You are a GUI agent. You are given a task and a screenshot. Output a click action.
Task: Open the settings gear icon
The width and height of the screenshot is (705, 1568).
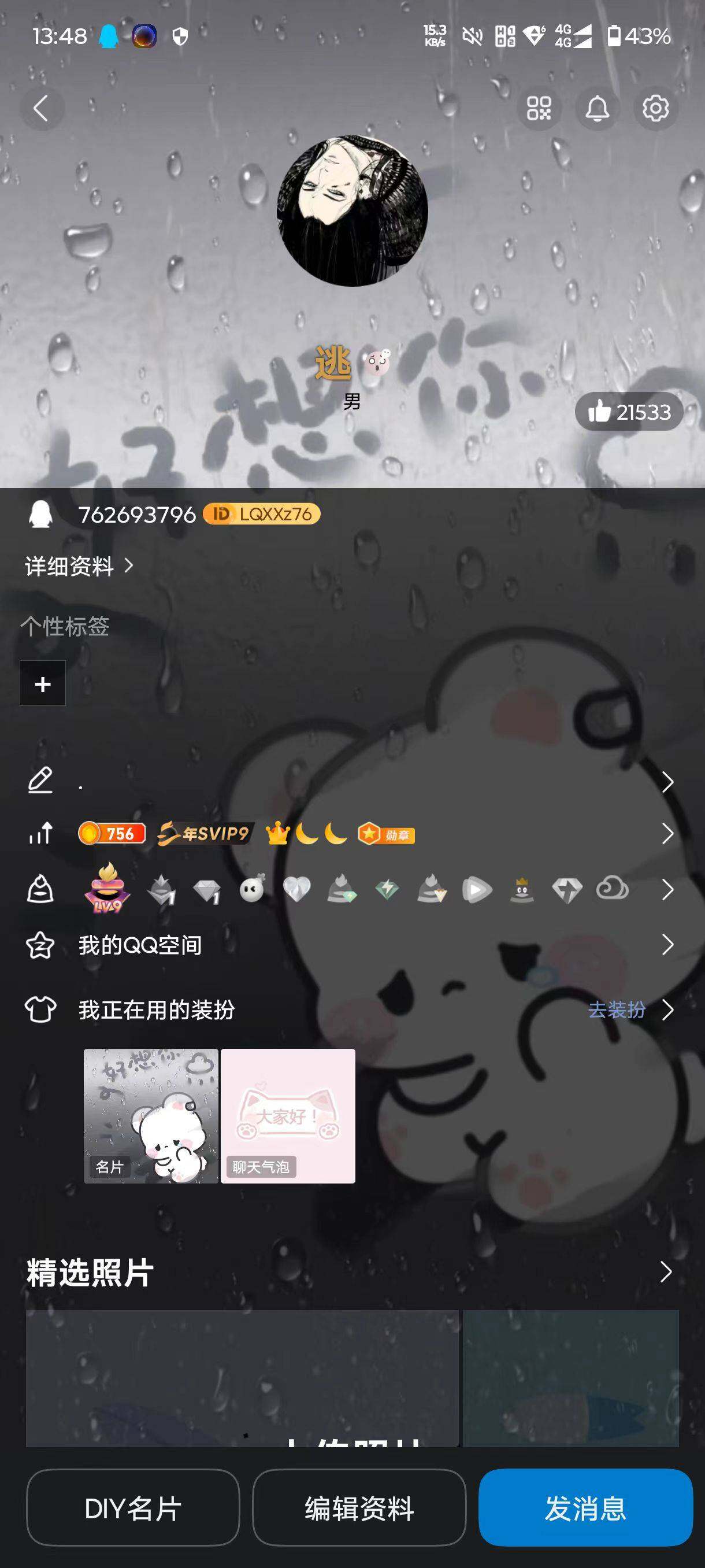655,108
